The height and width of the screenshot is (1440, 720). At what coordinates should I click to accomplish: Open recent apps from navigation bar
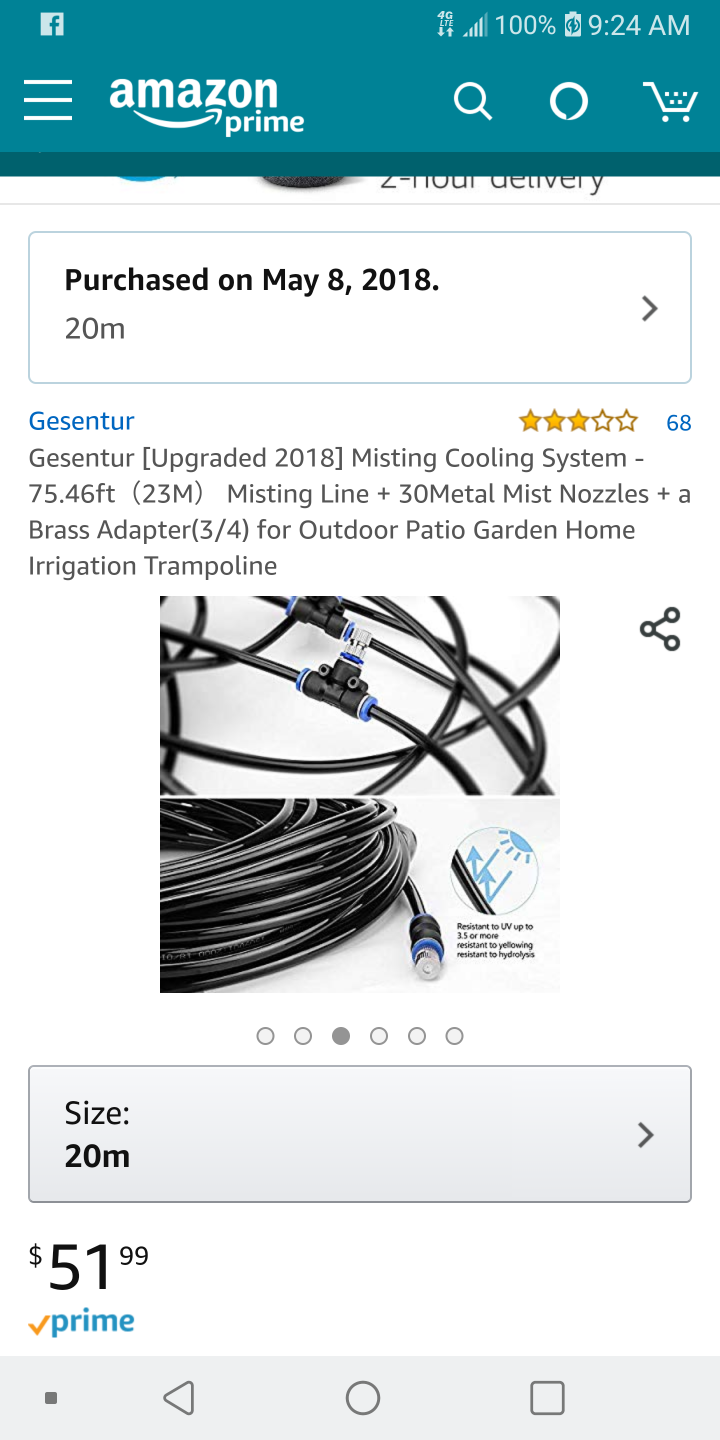click(547, 1397)
